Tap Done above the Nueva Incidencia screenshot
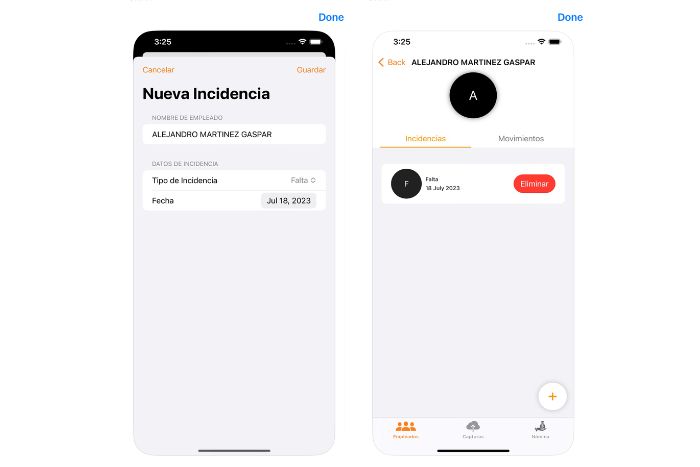This screenshot has height=467, width=700. 330,17
